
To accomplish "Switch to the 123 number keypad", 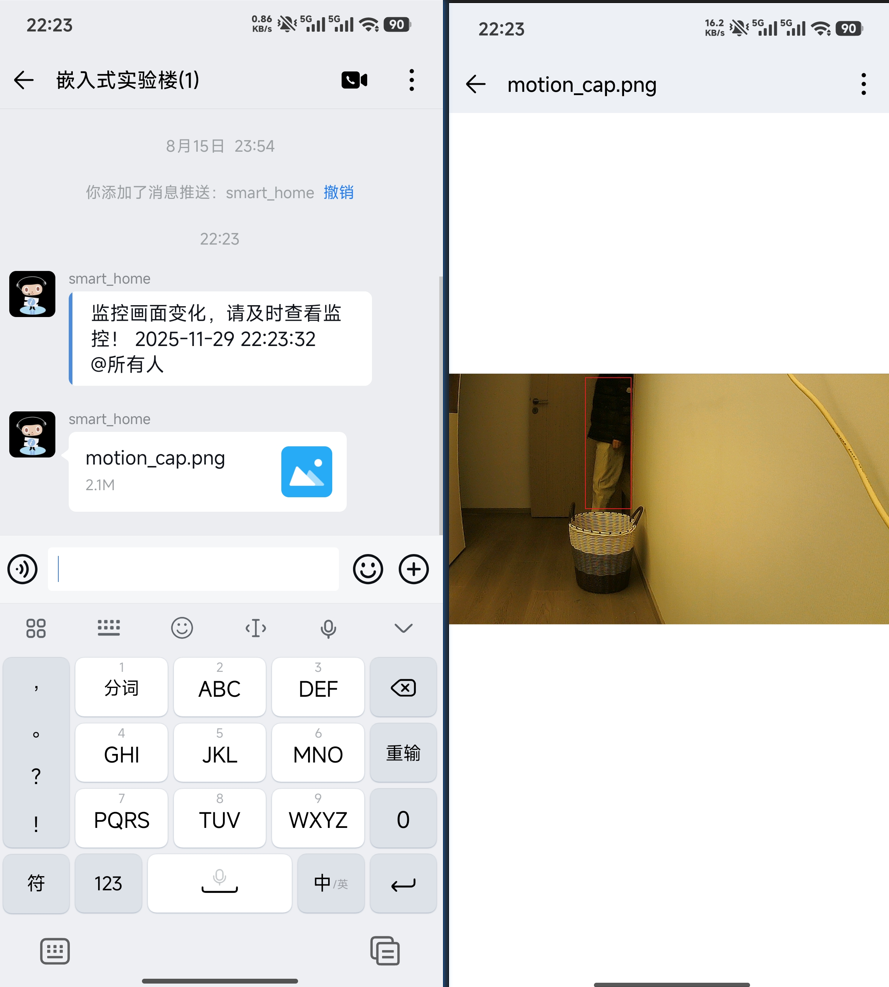I will (x=108, y=883).
